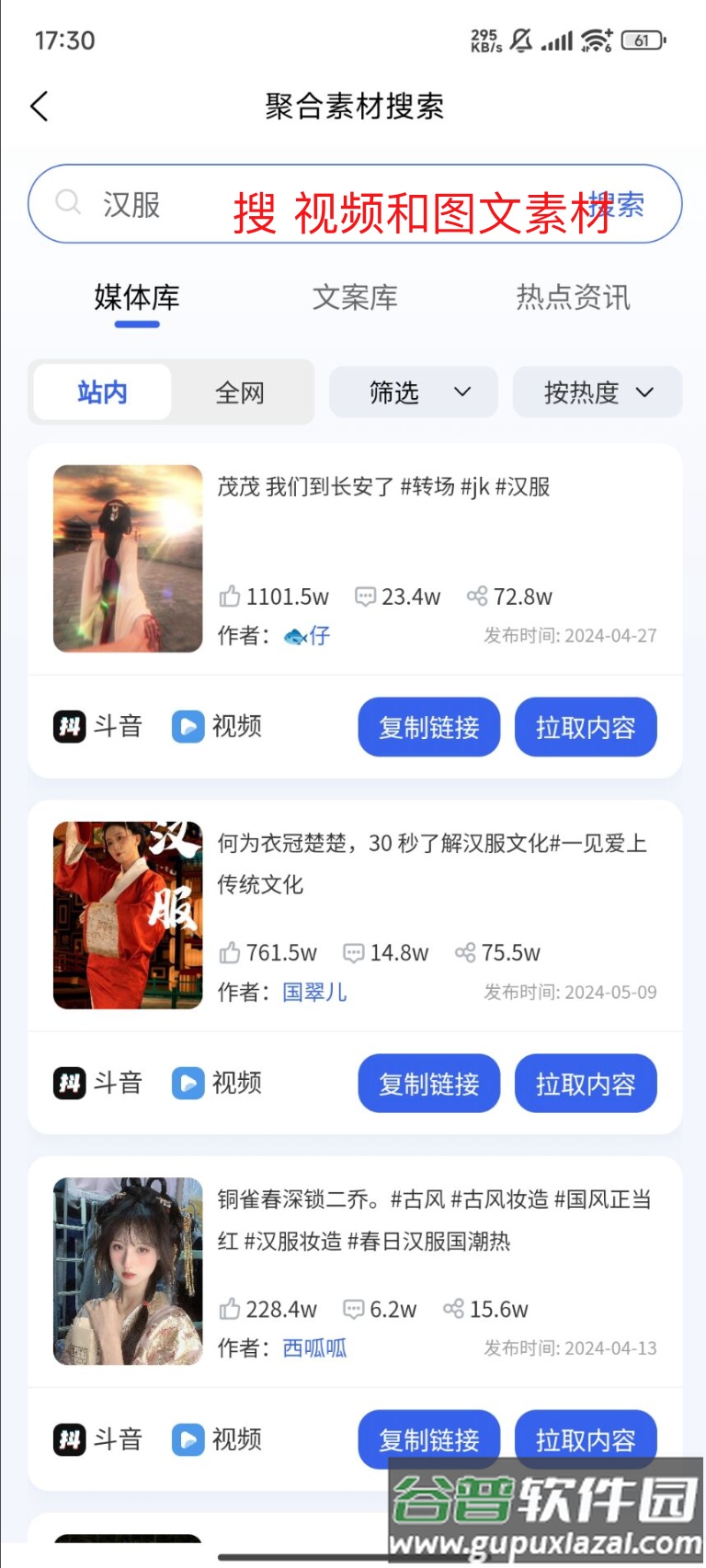This screenshot has height=1568, width=706.
Task: Open the 铜雀春深锁二乔 video thumbnail
Action: tap(128, 1271)
